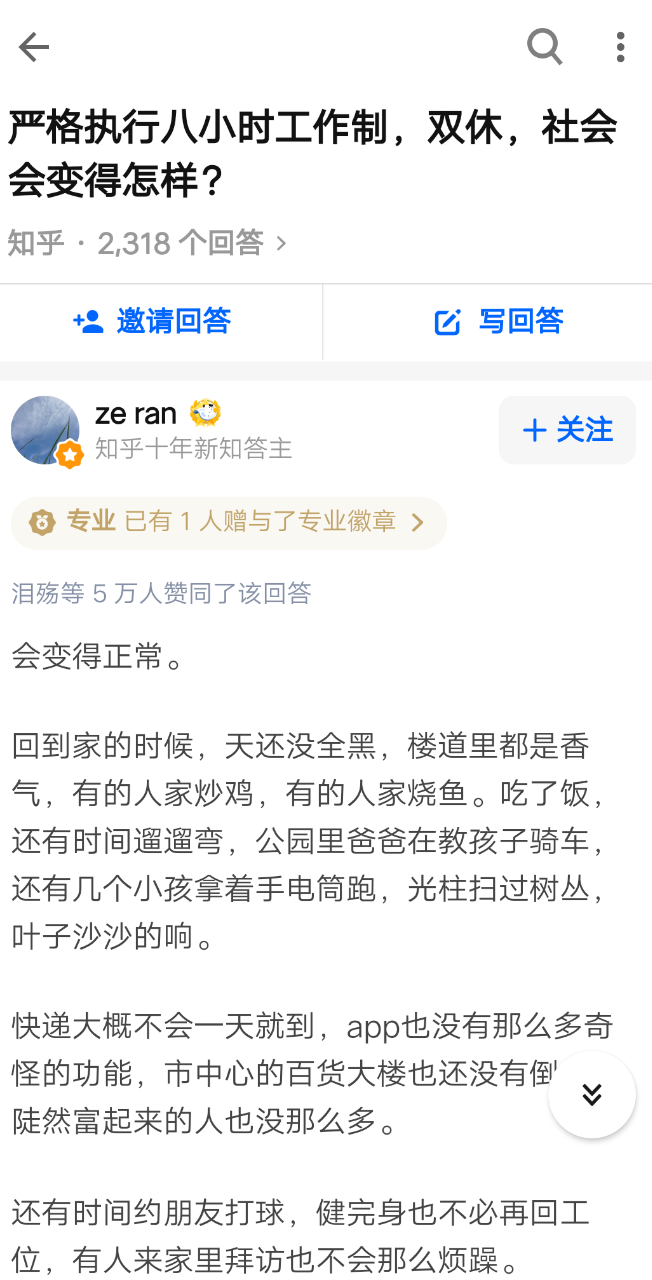Screen dimensions: 652x1280
Task: Open the three-dot overflow menu
Action: (620, 47)
